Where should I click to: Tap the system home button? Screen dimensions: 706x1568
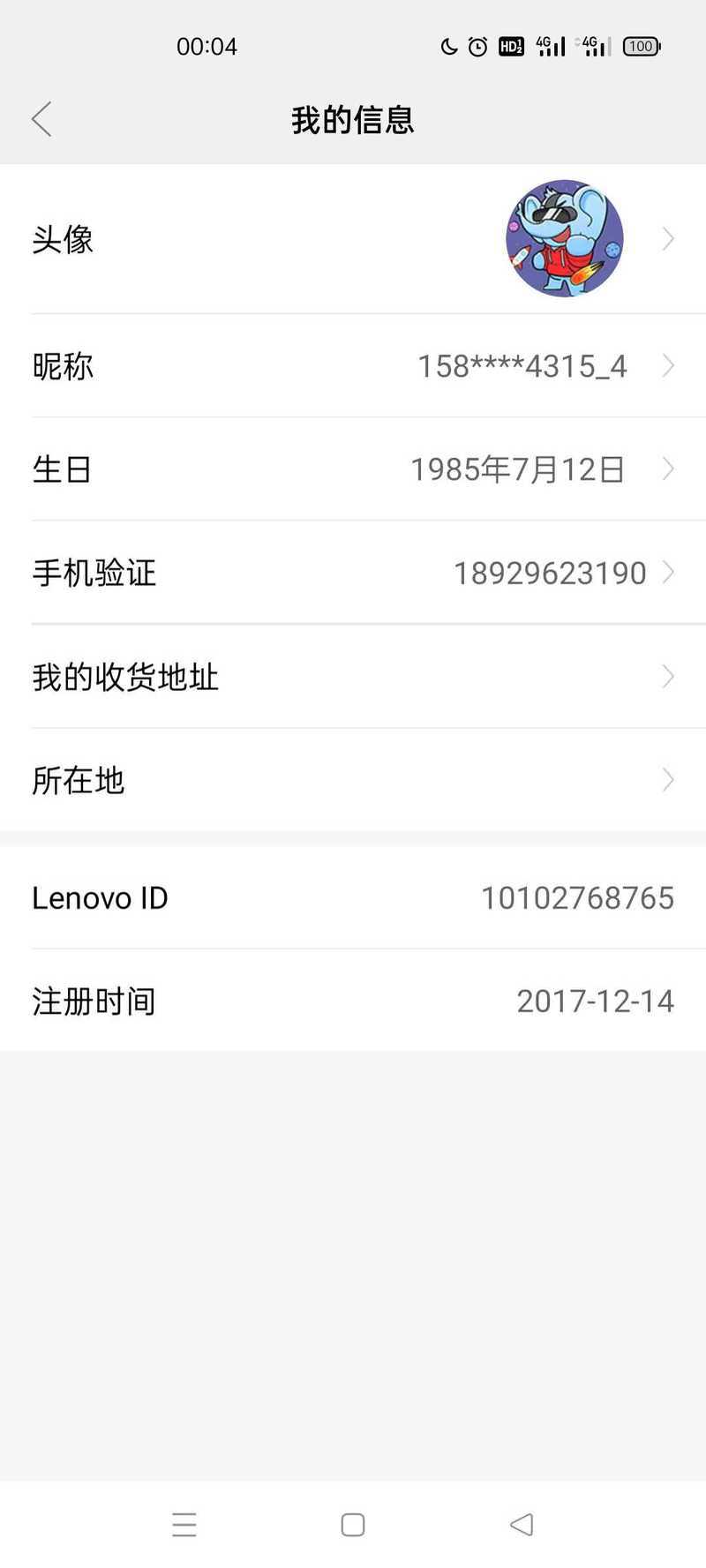click(x=353, y=1525)
